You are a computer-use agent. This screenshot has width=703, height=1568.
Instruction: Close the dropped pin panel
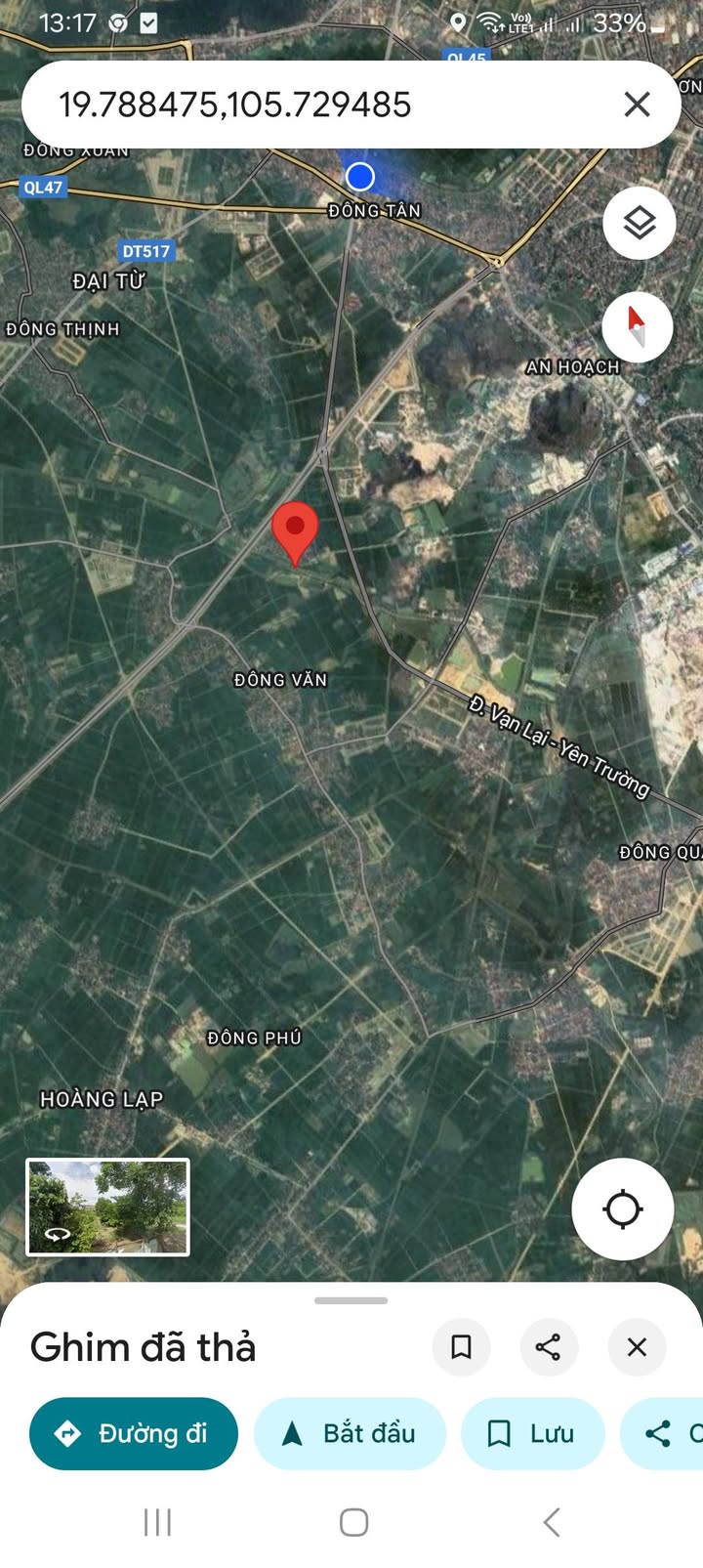[637, 1347]
